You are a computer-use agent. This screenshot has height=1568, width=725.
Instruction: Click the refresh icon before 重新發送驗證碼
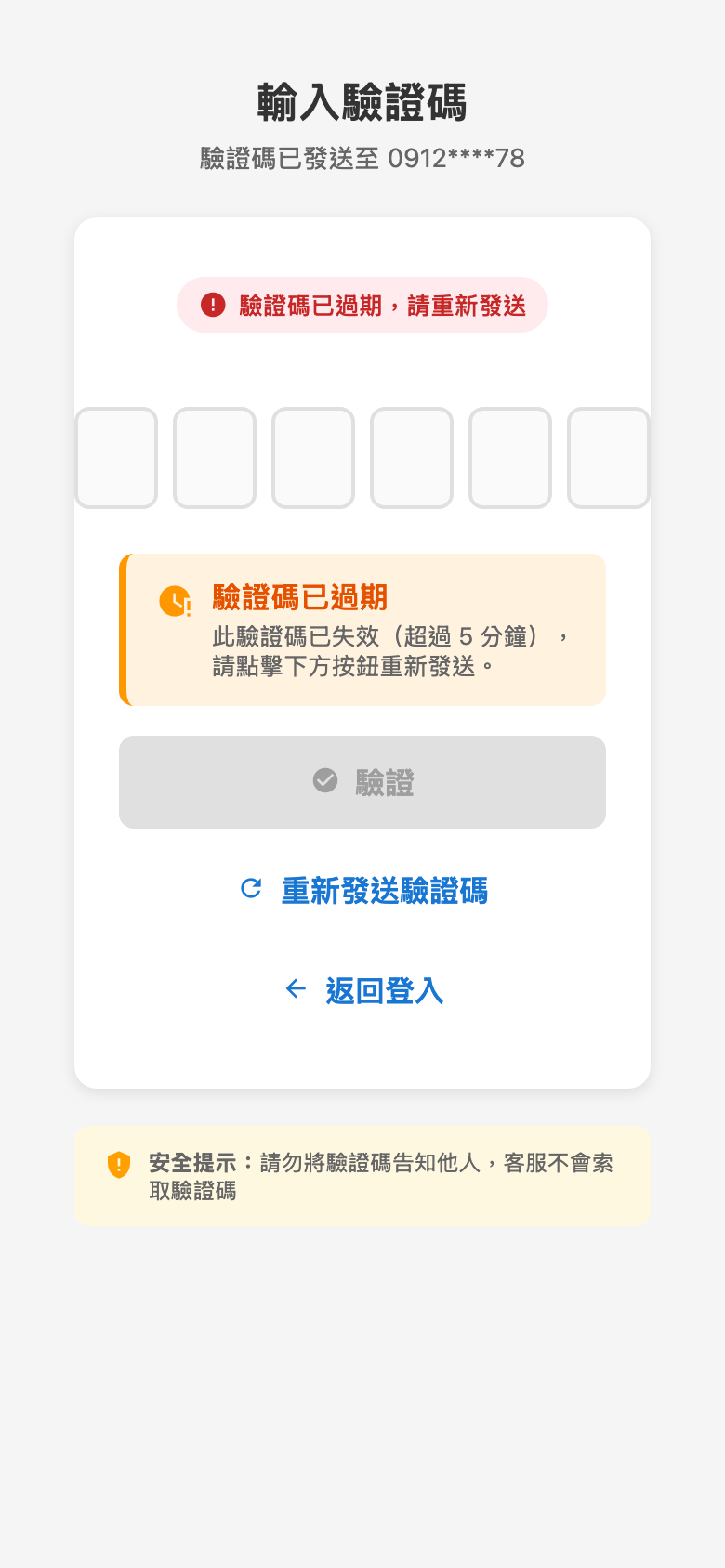tap(249, 889)
